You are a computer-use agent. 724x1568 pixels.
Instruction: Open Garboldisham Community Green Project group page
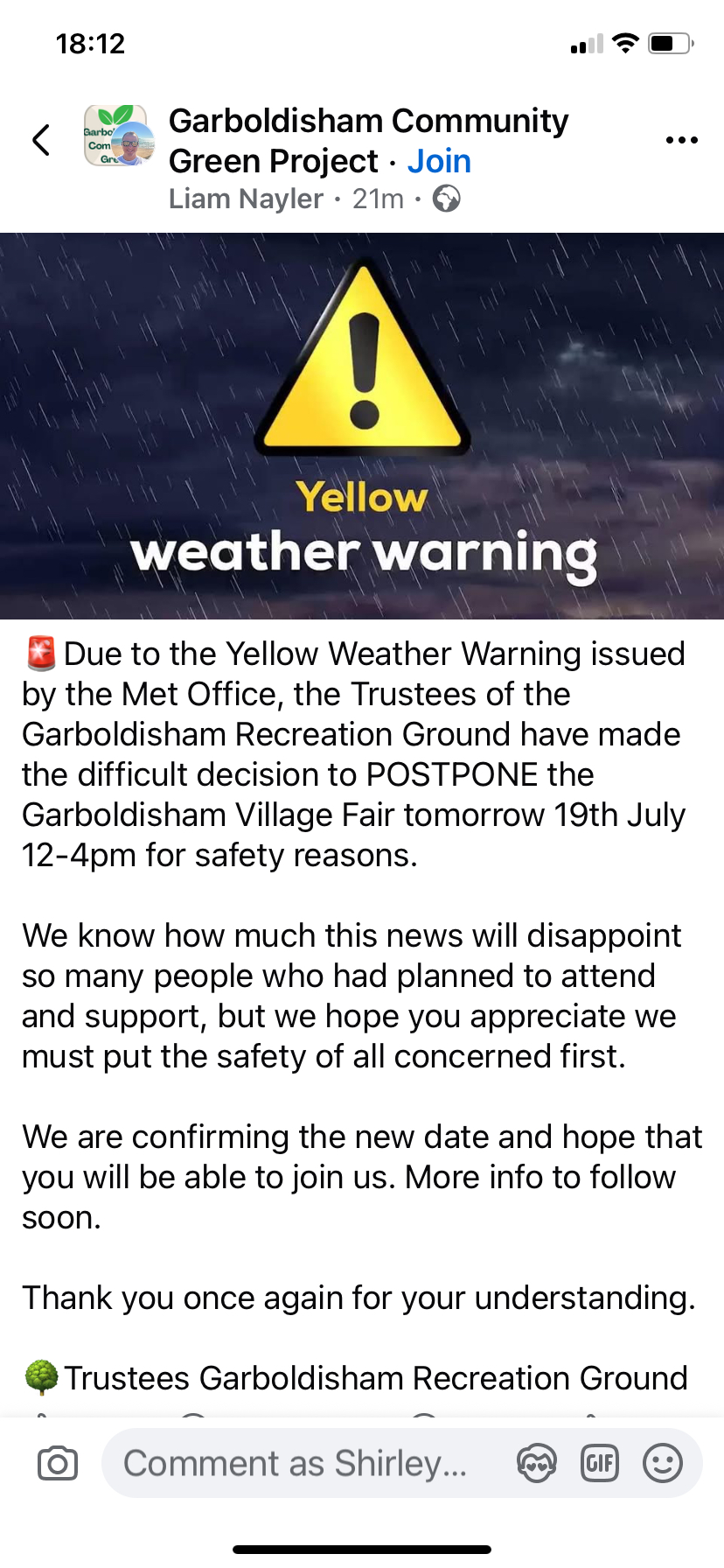[367, 122]
